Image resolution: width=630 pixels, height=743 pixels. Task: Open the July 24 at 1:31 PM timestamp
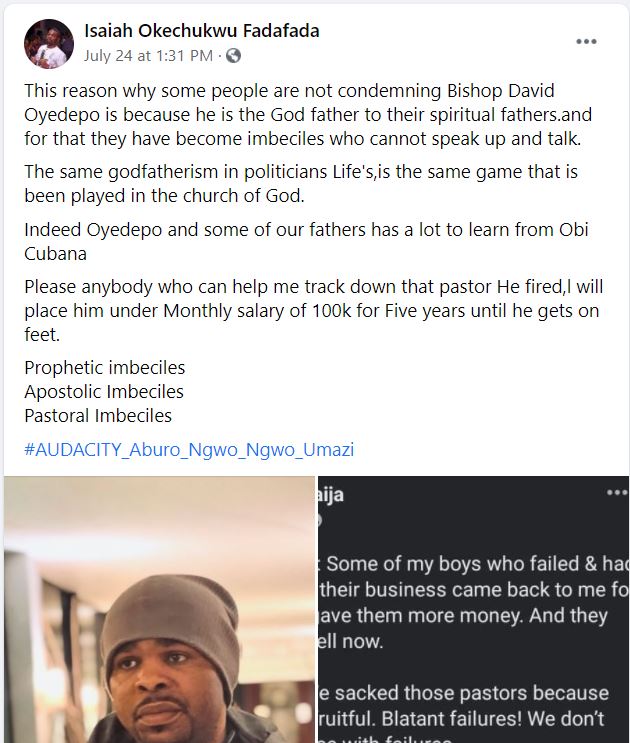148,56
